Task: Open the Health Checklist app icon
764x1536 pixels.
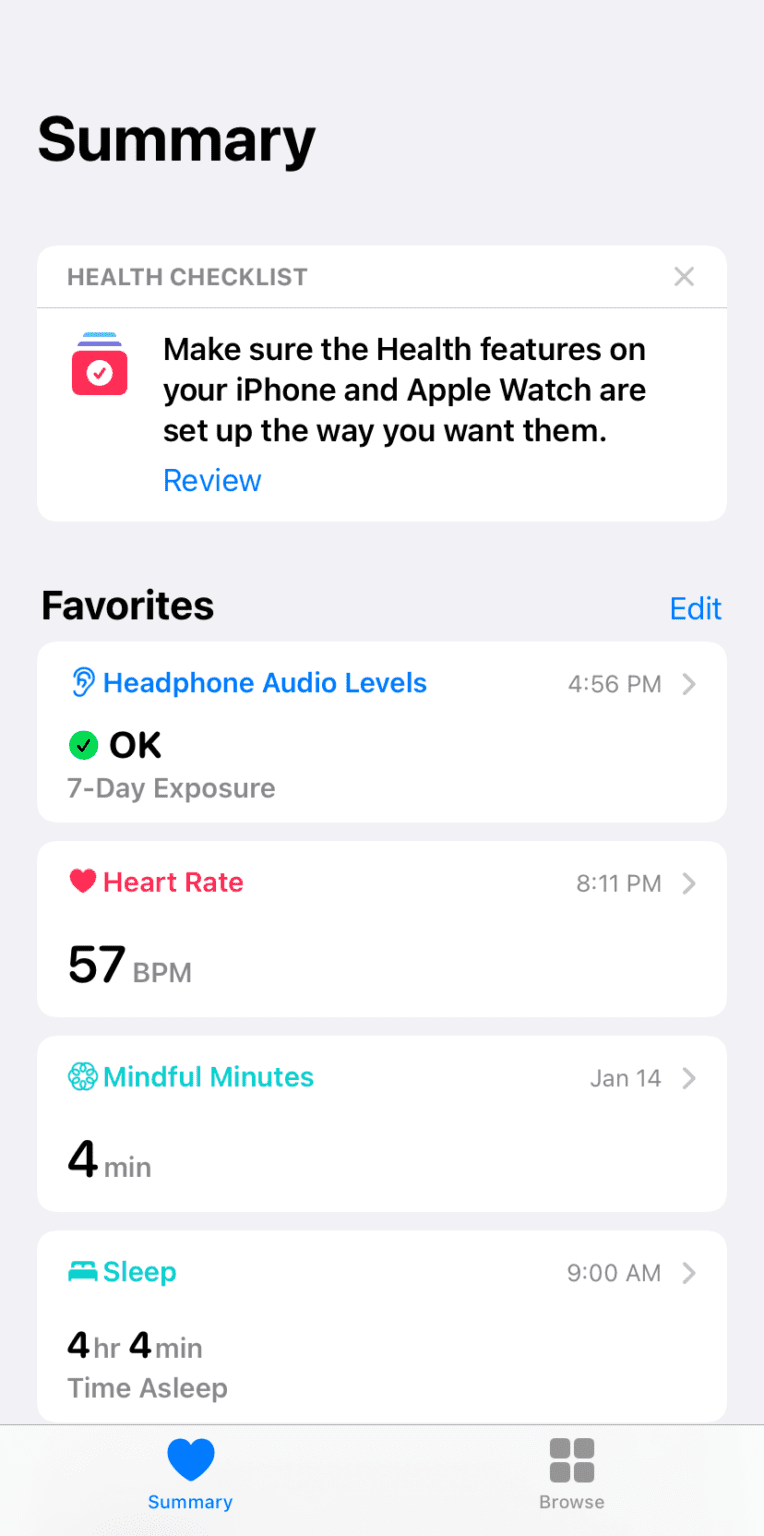Action: [x=99, y=365]
